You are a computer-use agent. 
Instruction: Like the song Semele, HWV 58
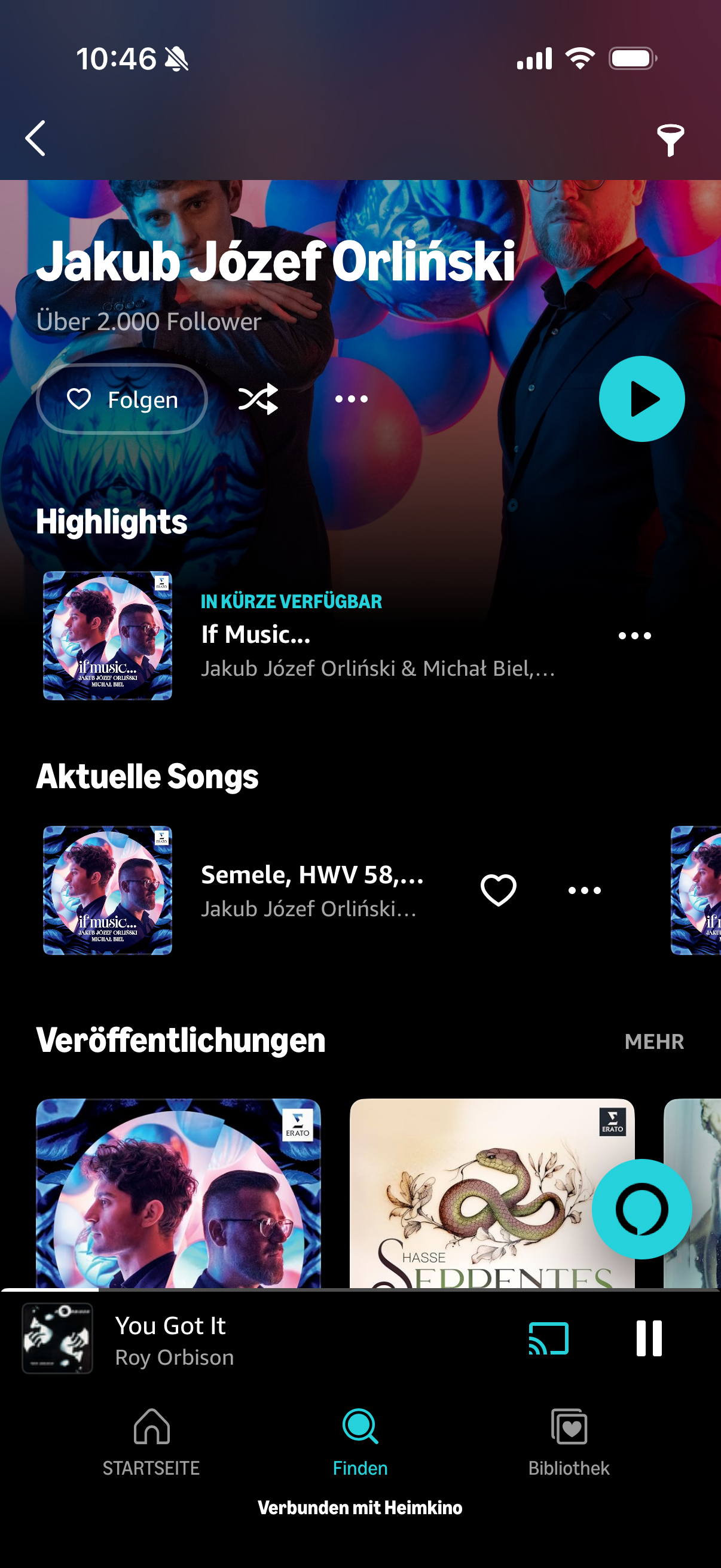coord(499,890)
